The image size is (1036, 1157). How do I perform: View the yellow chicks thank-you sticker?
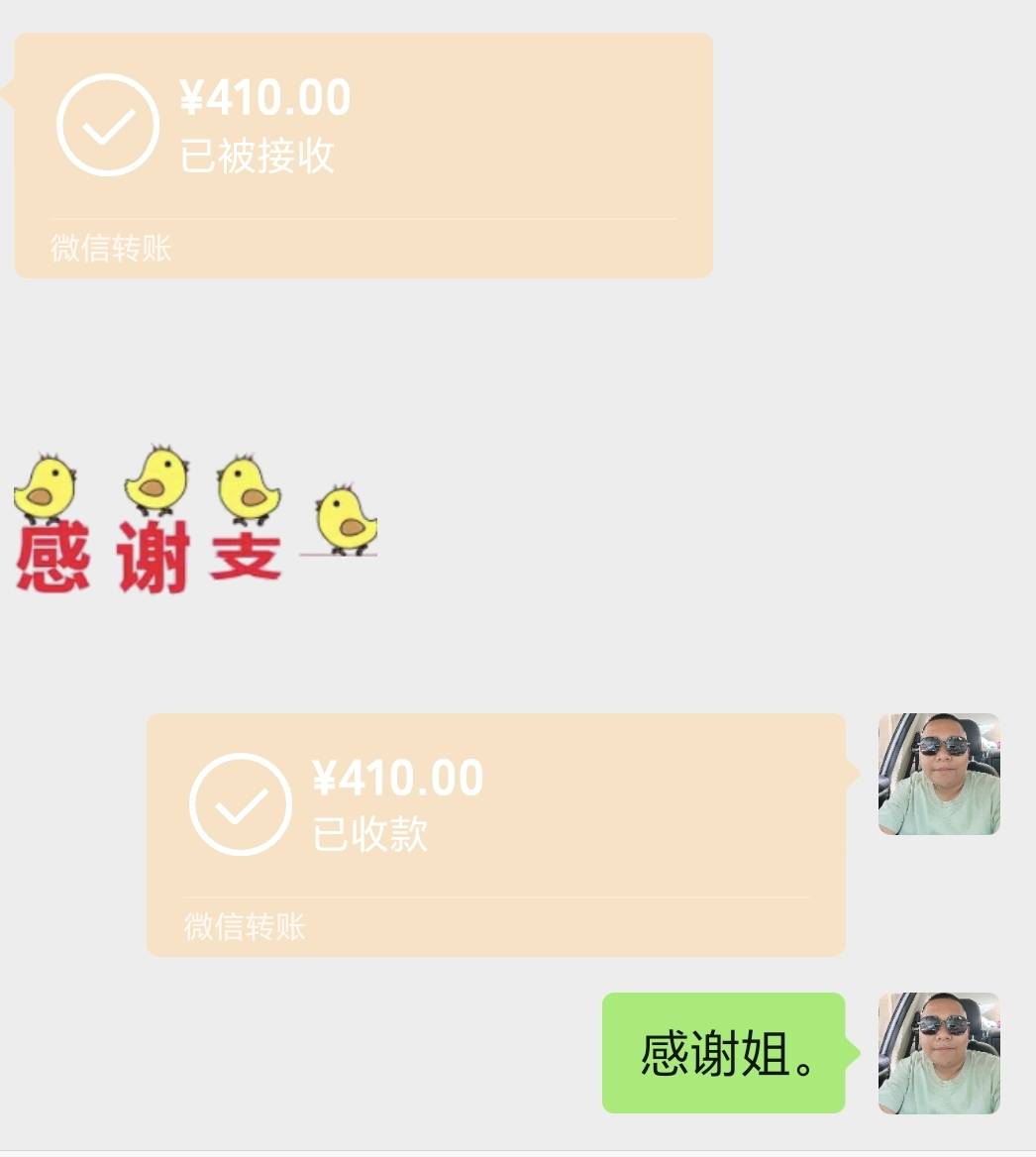point(195,522)
